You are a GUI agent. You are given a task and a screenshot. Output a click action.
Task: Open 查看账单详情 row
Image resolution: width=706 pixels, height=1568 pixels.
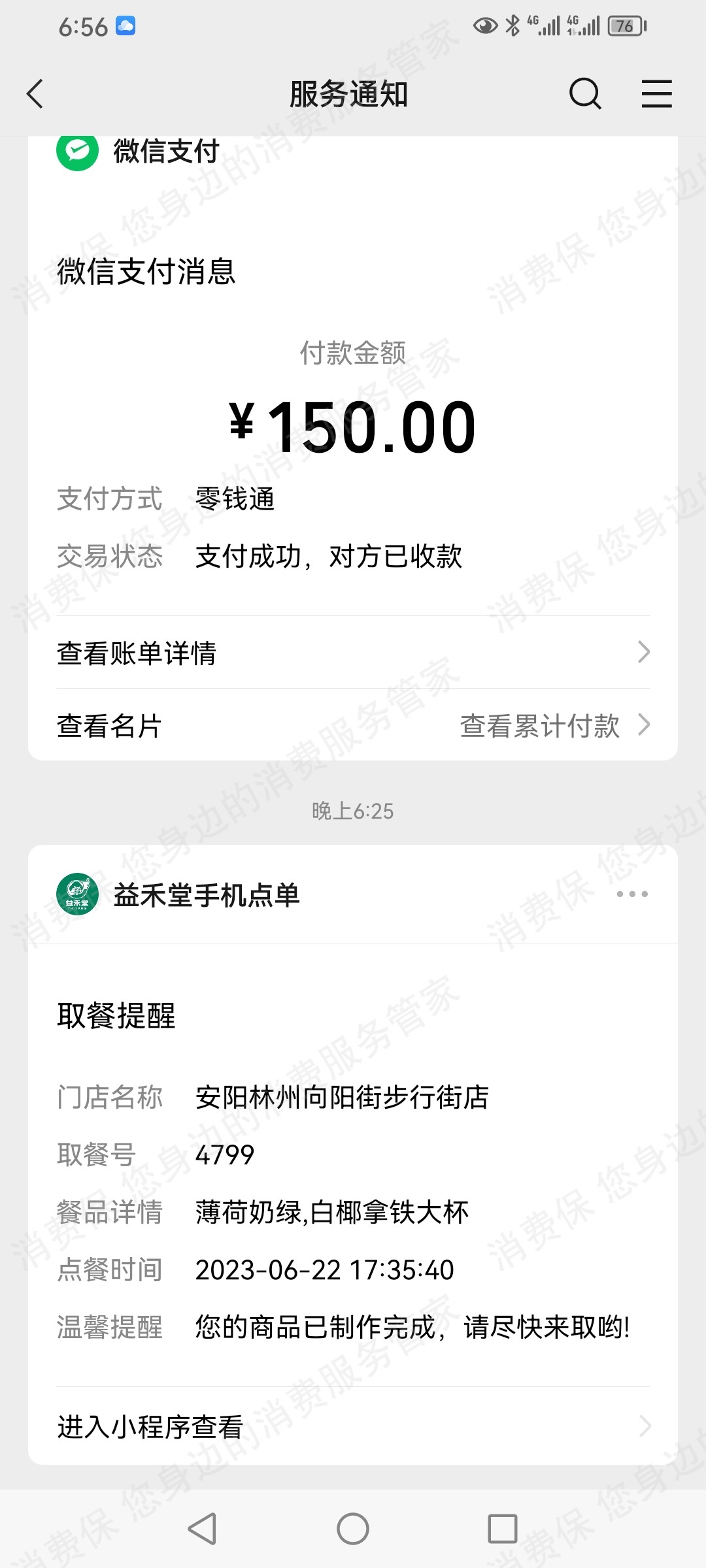(353, 653)
